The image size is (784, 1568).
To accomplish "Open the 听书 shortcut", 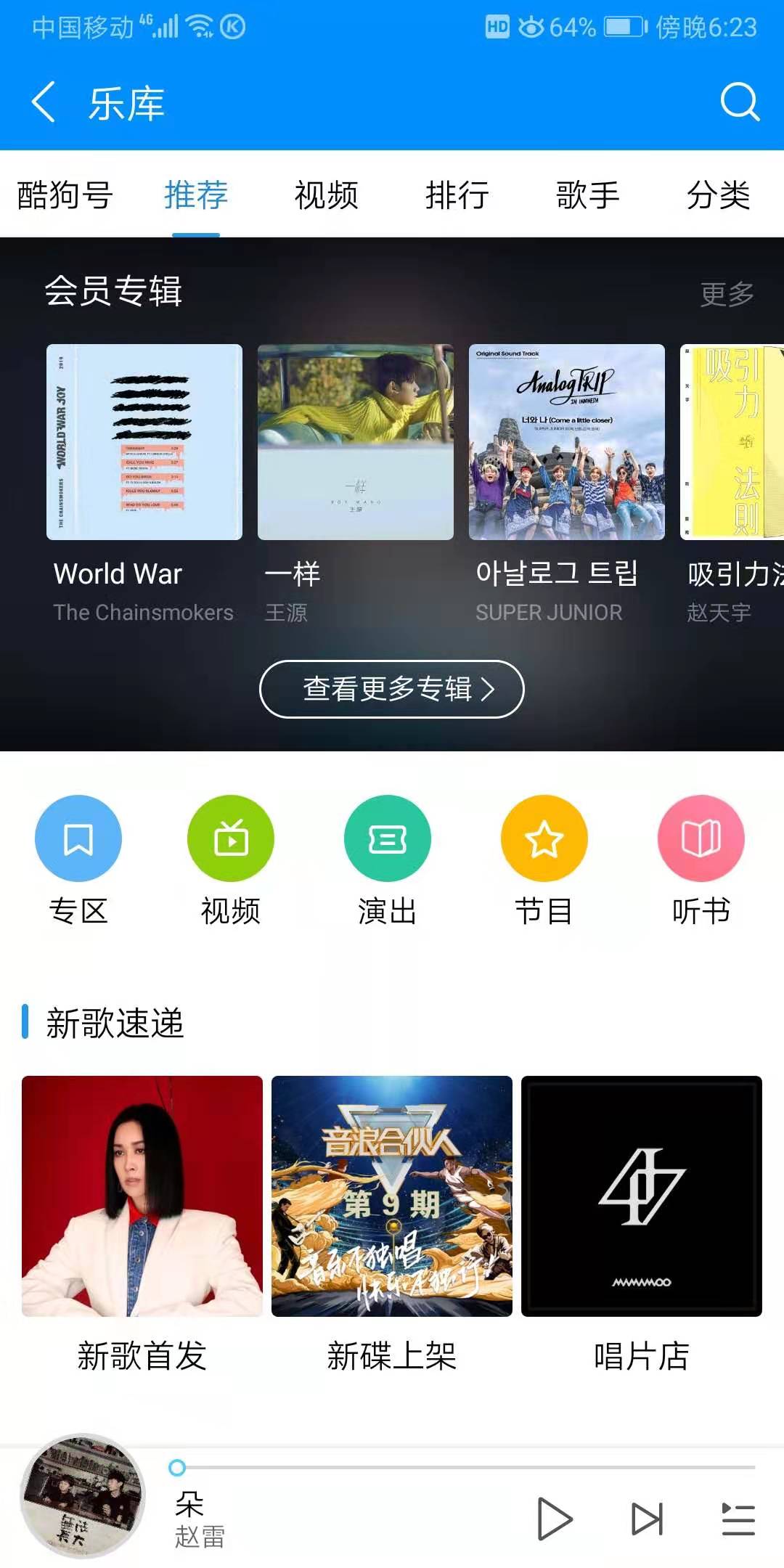I will pos(701,838).
